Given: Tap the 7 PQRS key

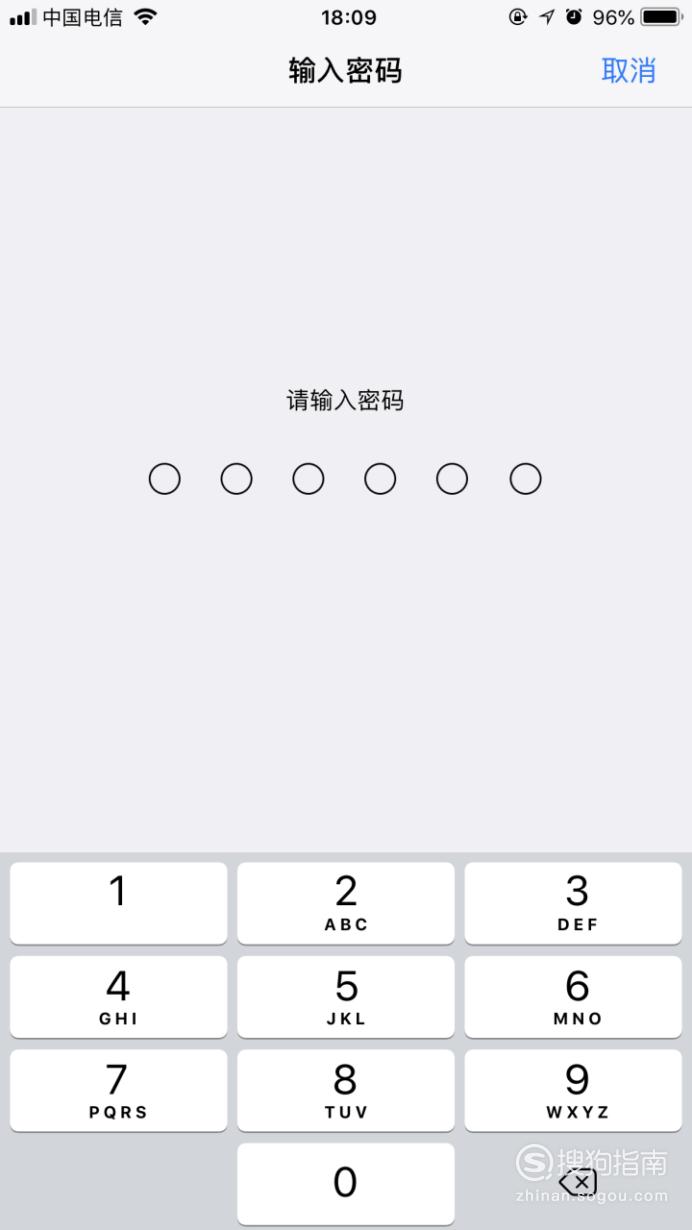Looking at the screenshot, I should [x=118, y=1090].
